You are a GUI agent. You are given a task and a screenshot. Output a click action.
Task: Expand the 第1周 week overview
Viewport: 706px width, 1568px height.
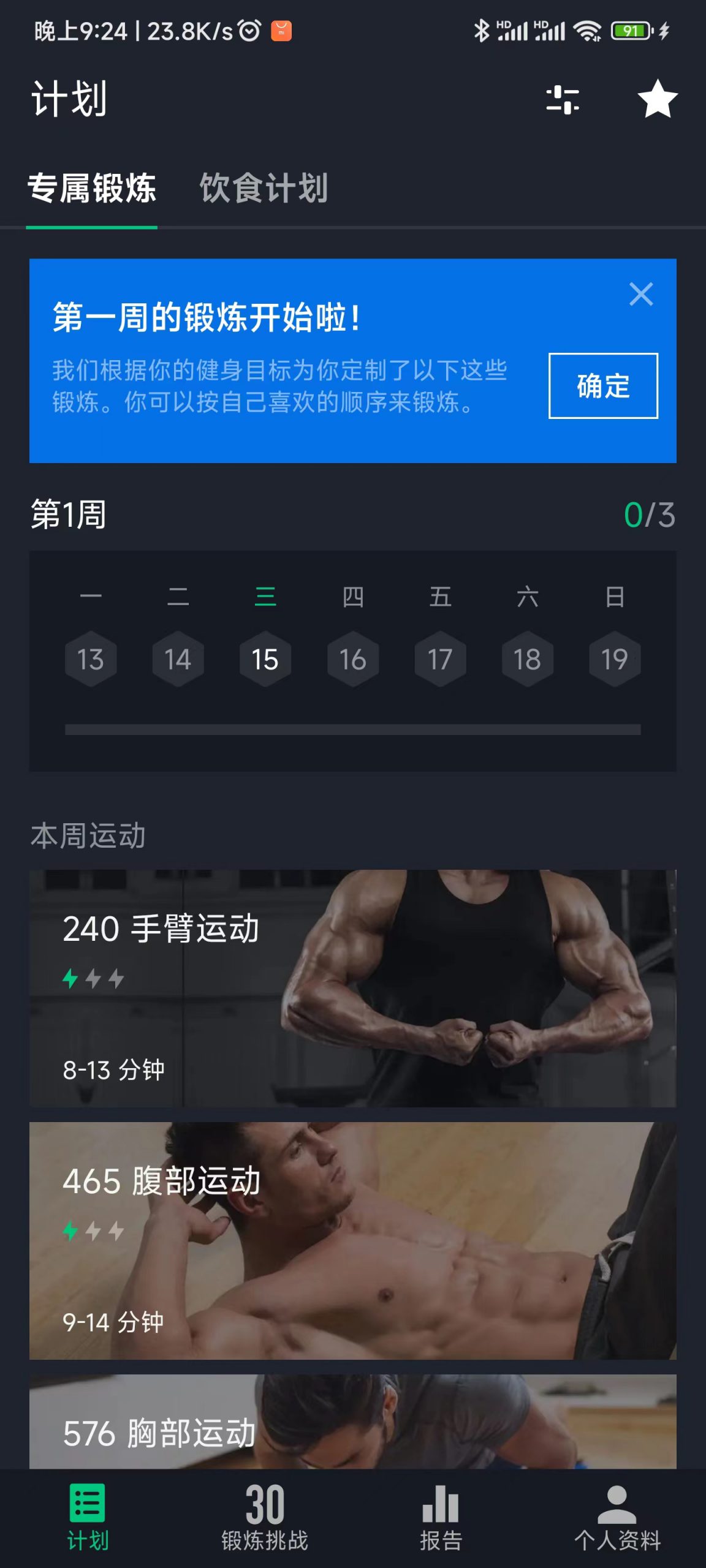coord(67,516)
